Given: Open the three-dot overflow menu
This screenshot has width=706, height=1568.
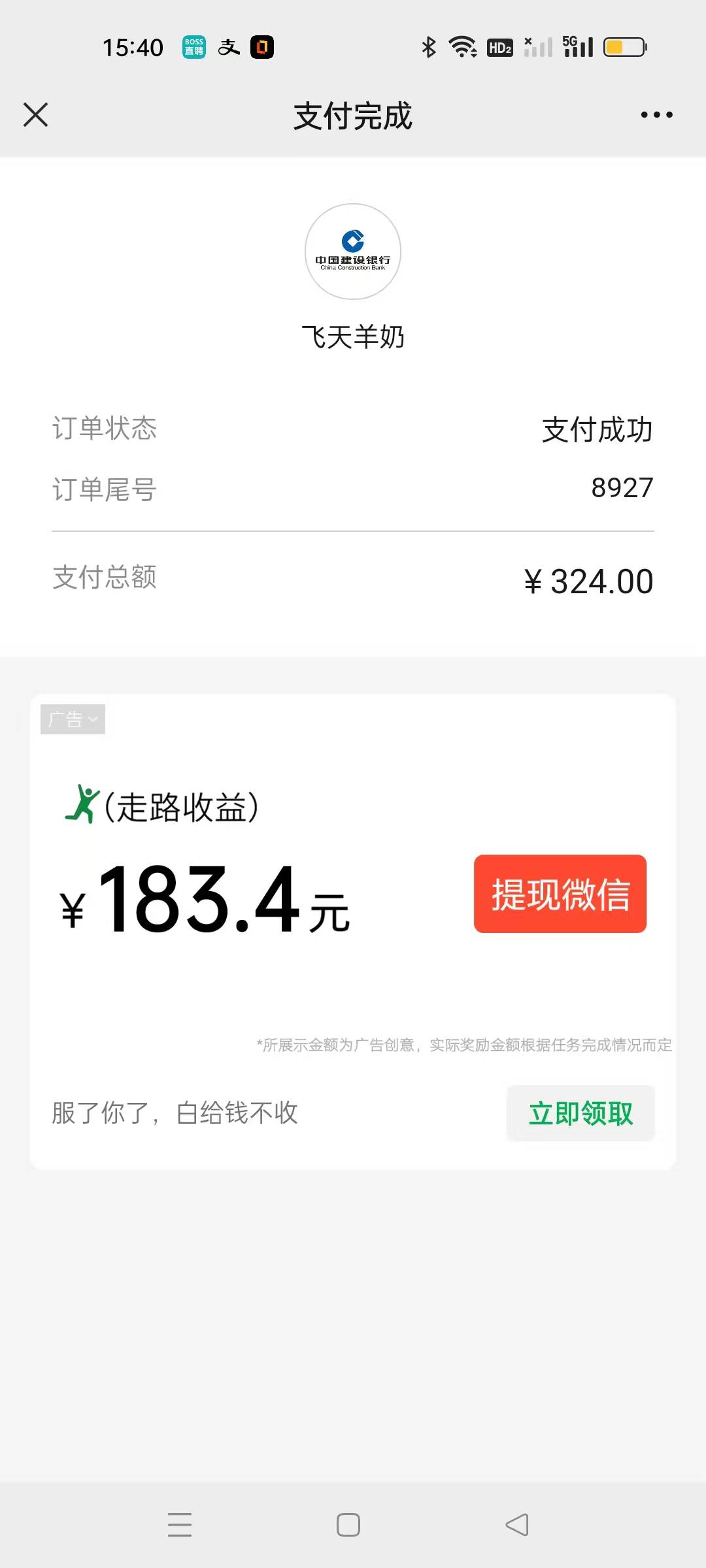Looking at the screenshot, I should pos(656,115).
